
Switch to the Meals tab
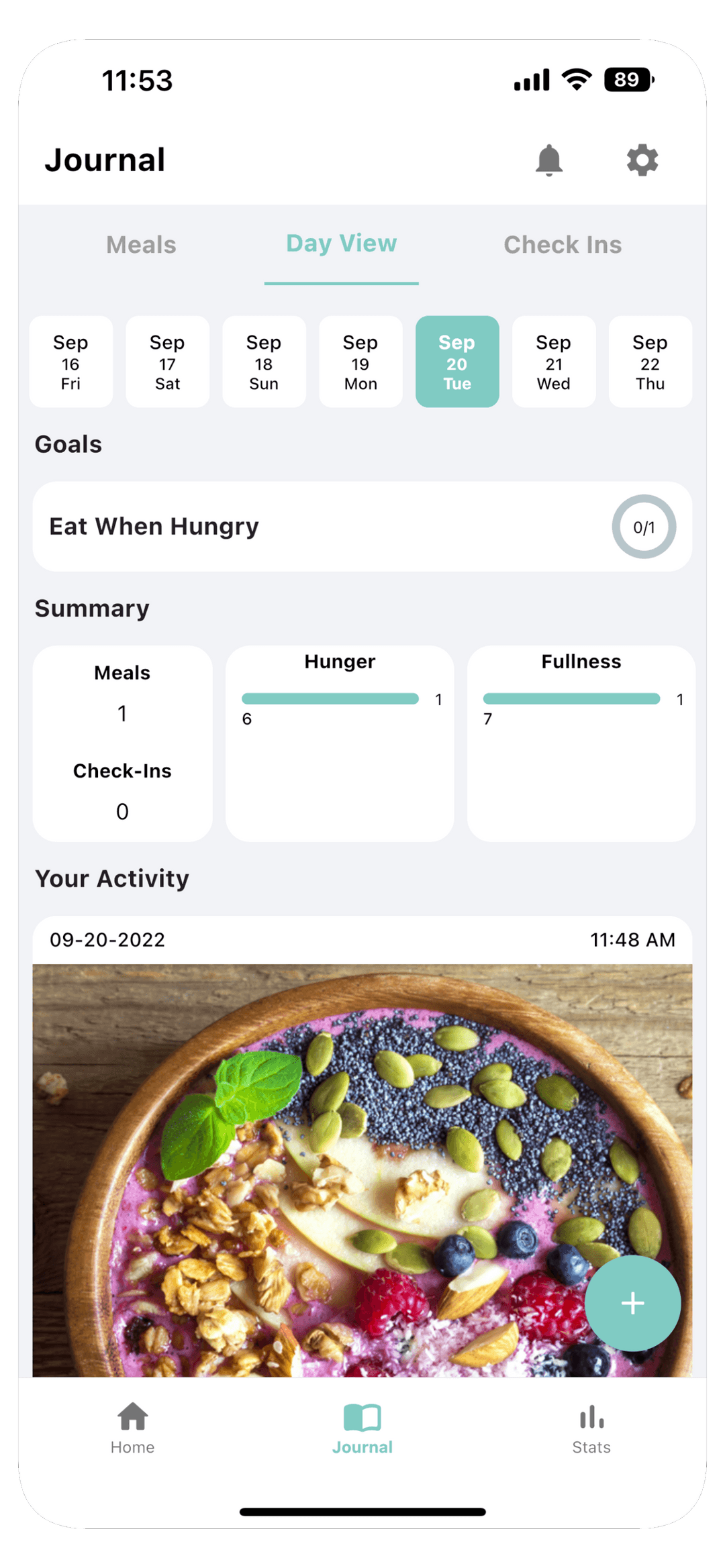[x=140, y=244]
